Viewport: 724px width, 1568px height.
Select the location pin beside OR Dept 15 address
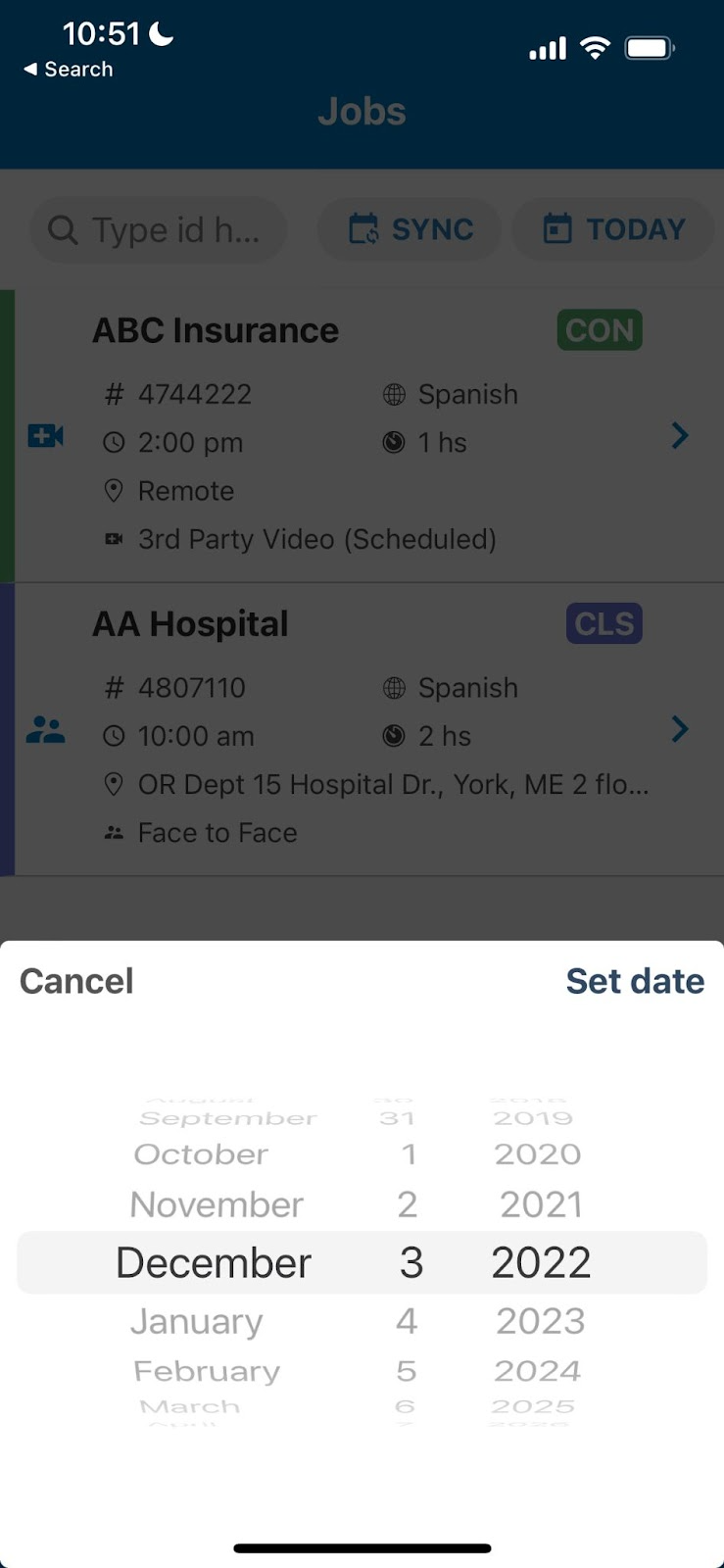click(115, 783)
